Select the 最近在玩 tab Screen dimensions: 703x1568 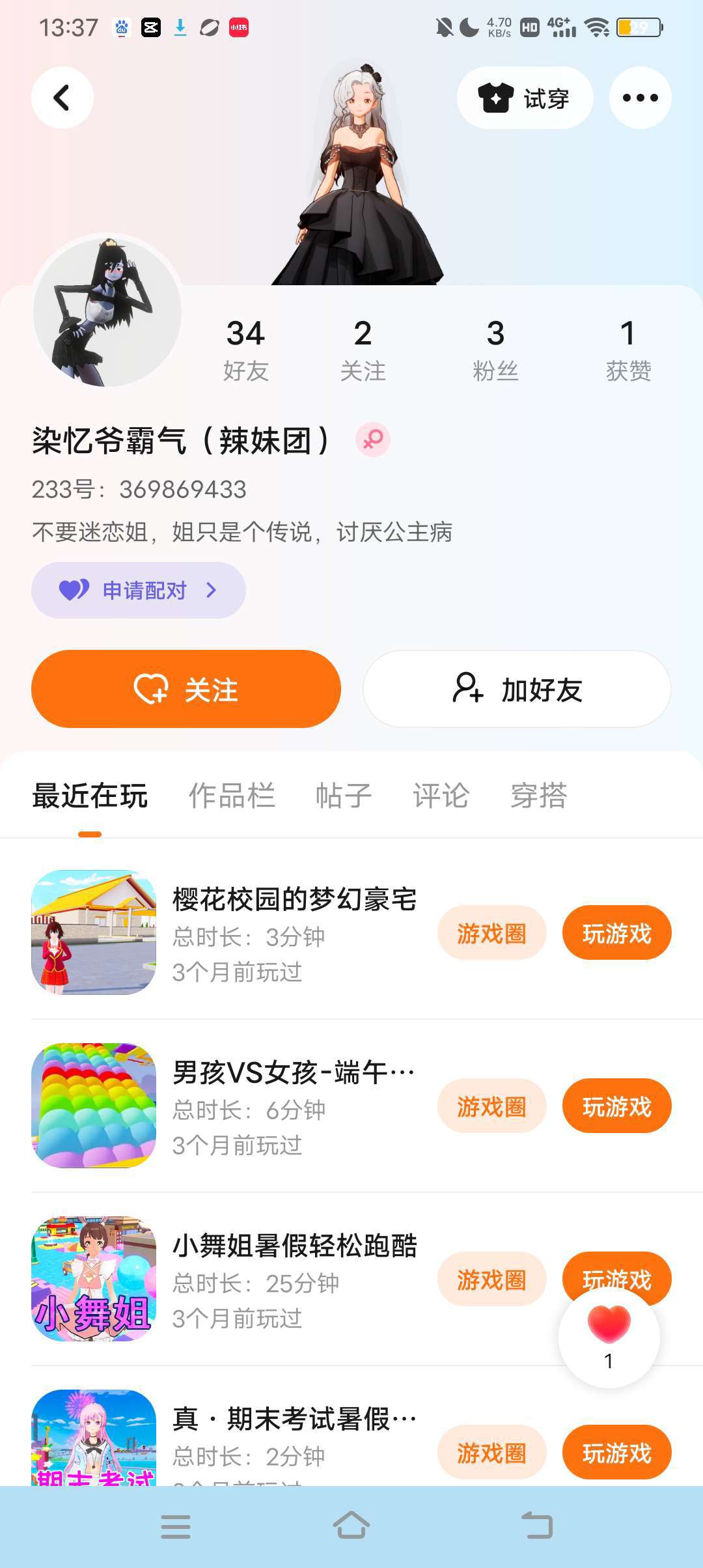[90, 796]
